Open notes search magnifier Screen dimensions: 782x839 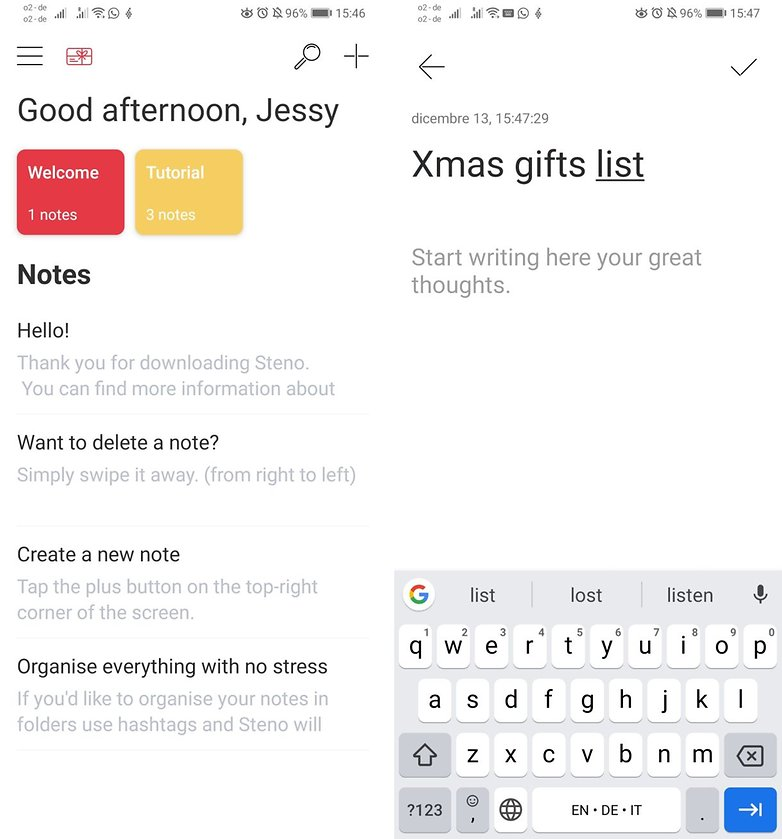coord(307,56)
